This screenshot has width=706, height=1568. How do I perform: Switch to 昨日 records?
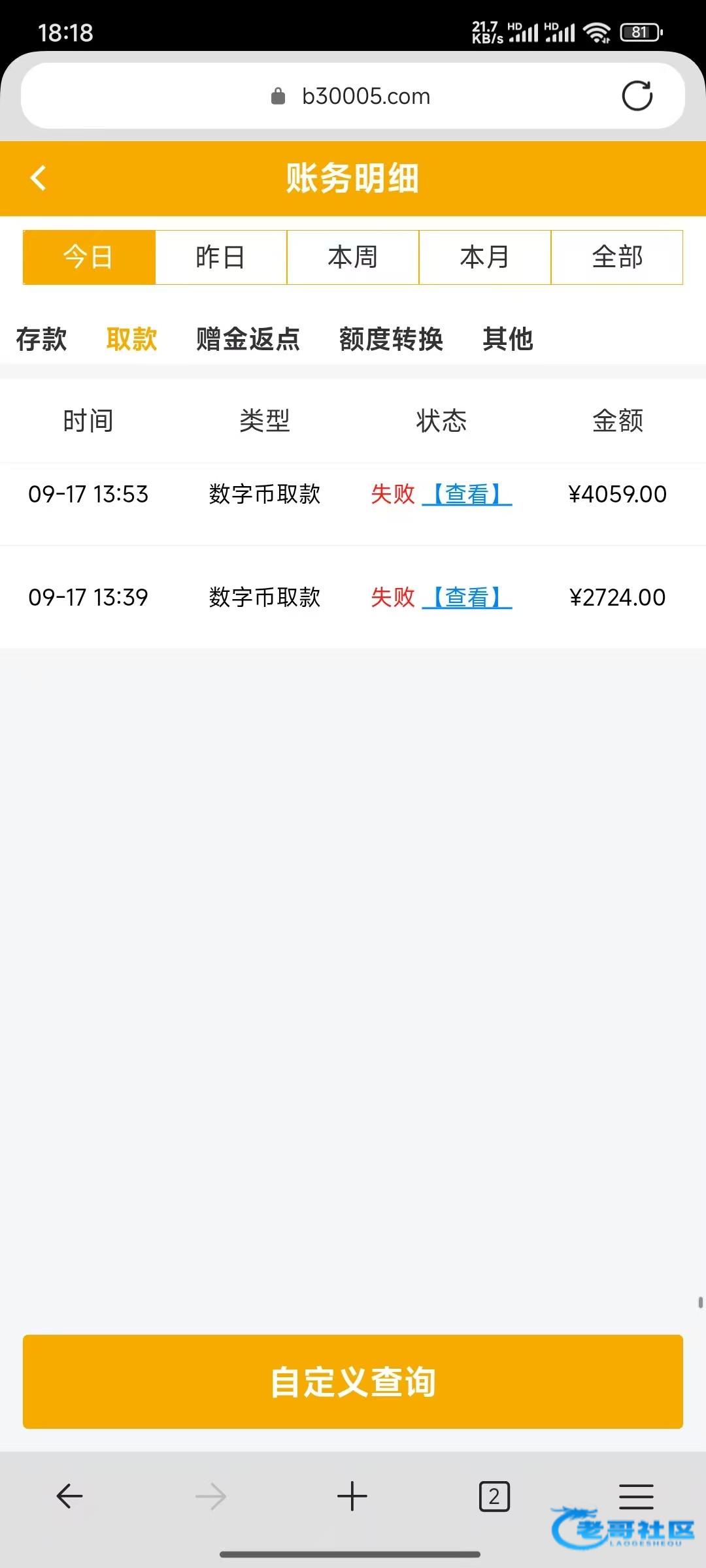click(221, 257)
